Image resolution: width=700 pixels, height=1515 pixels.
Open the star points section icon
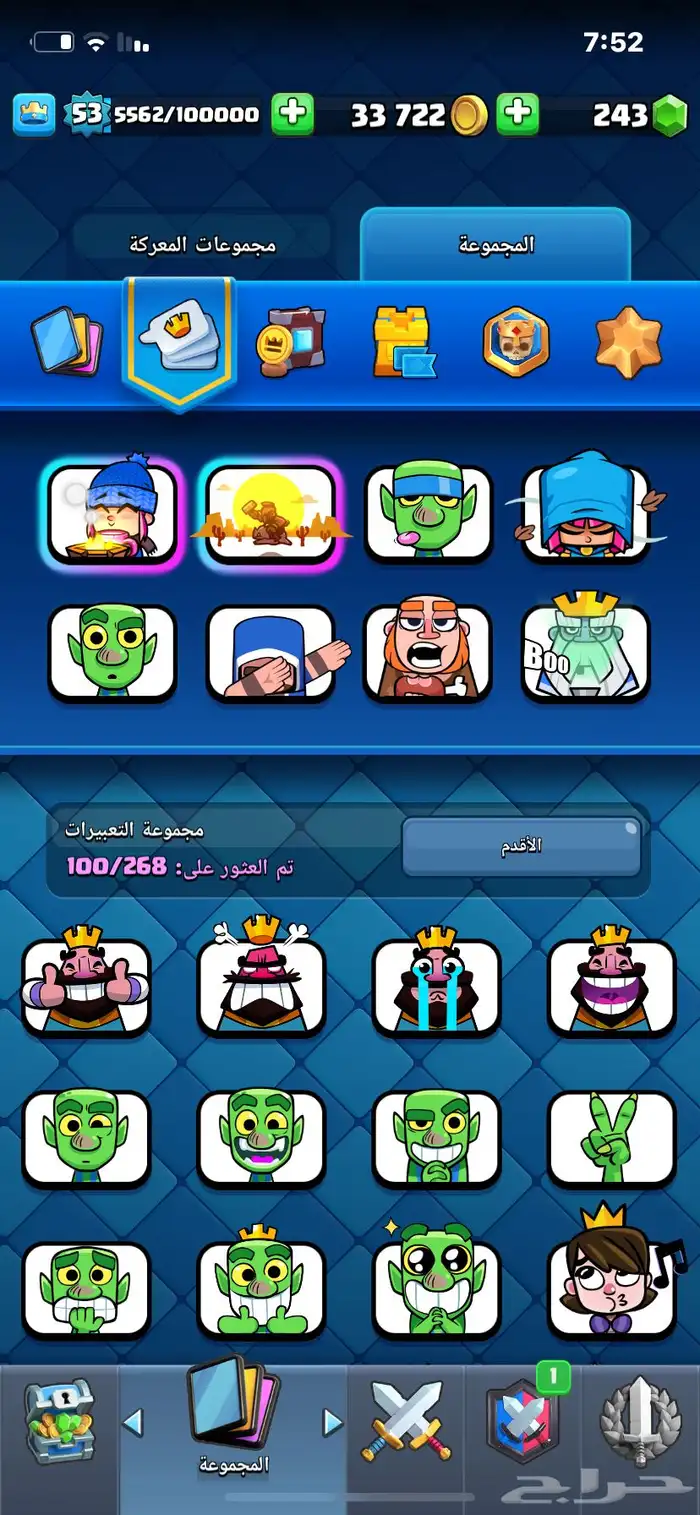tap(628, 343)
